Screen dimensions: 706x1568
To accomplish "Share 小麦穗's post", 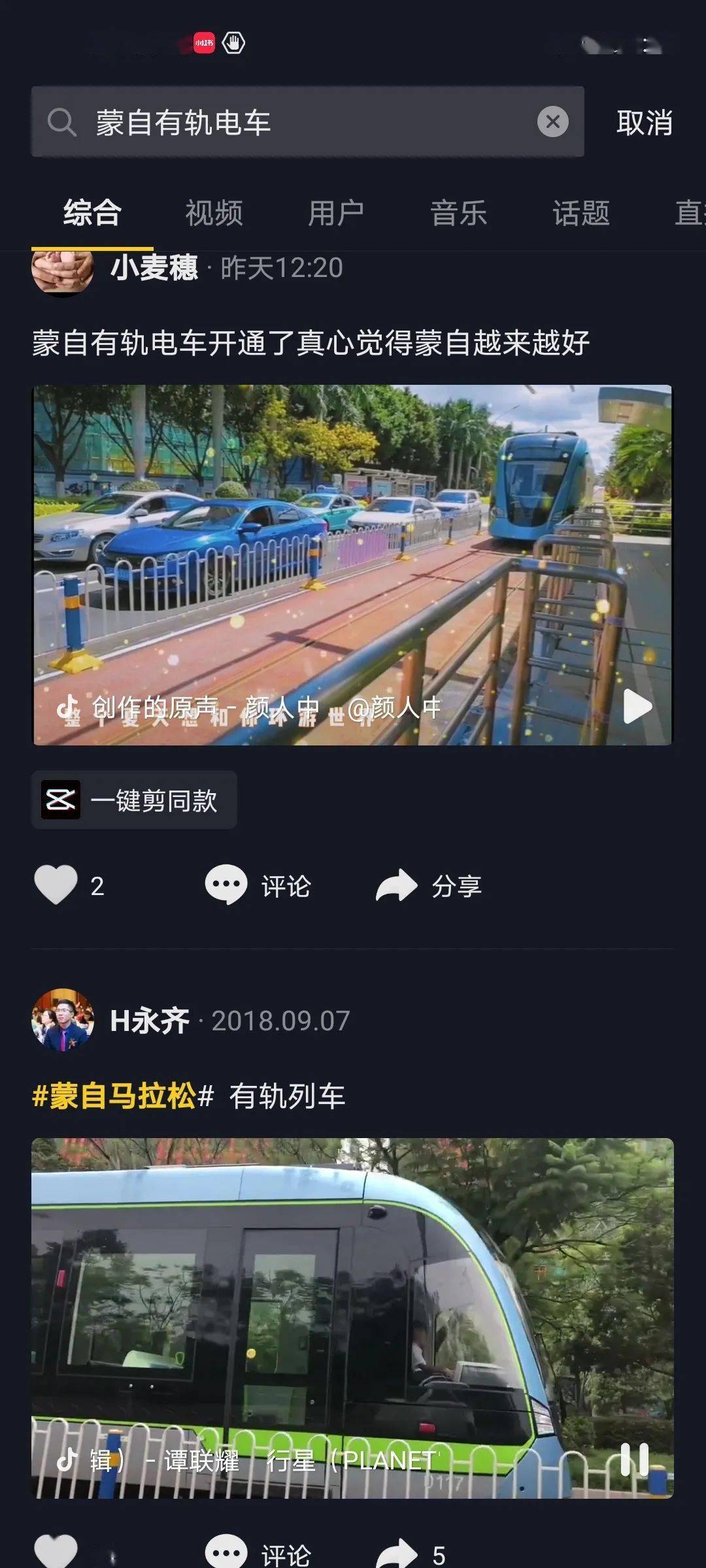I will [429, 885].
